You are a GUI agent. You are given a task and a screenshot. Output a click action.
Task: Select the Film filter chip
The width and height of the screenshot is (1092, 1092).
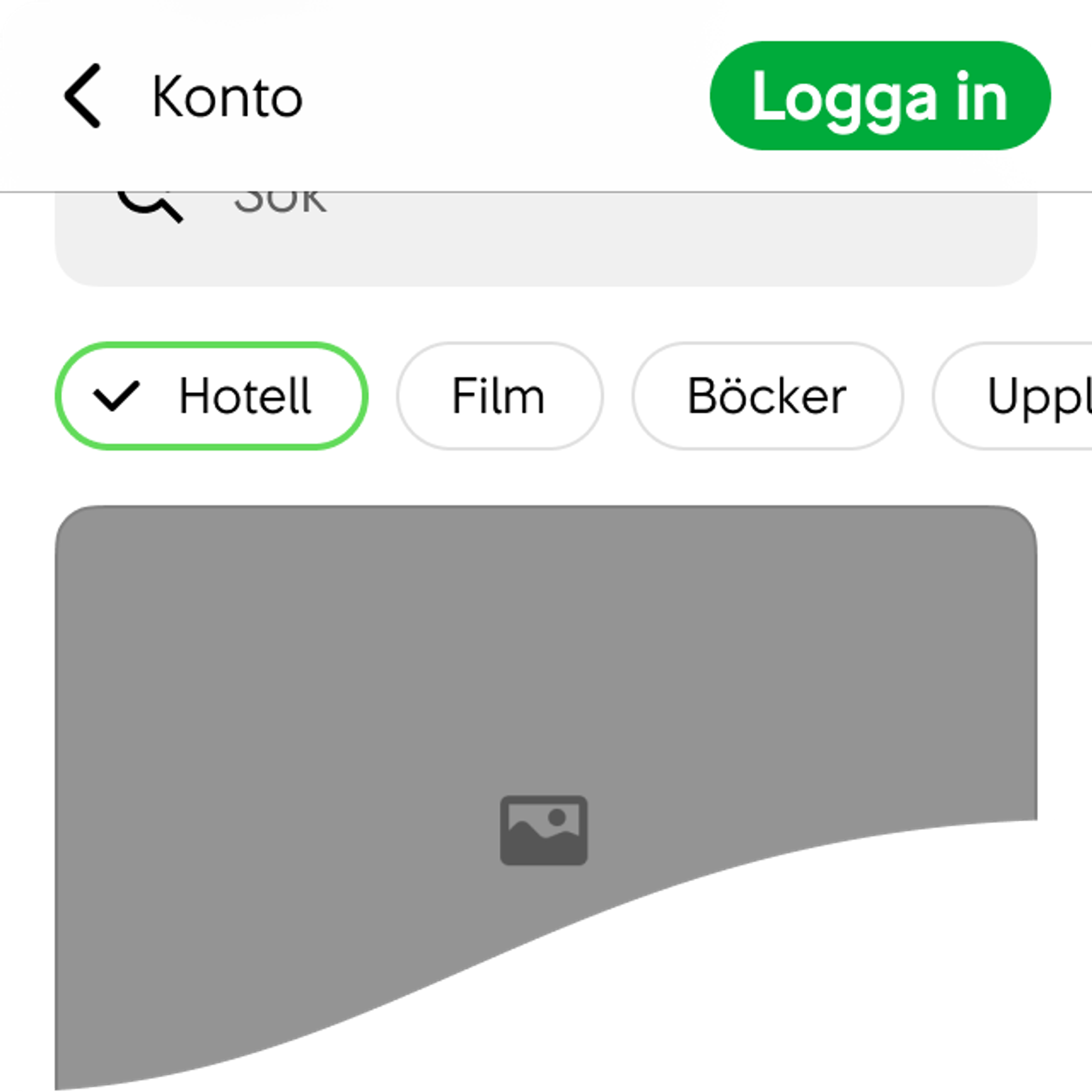point(499,396)
